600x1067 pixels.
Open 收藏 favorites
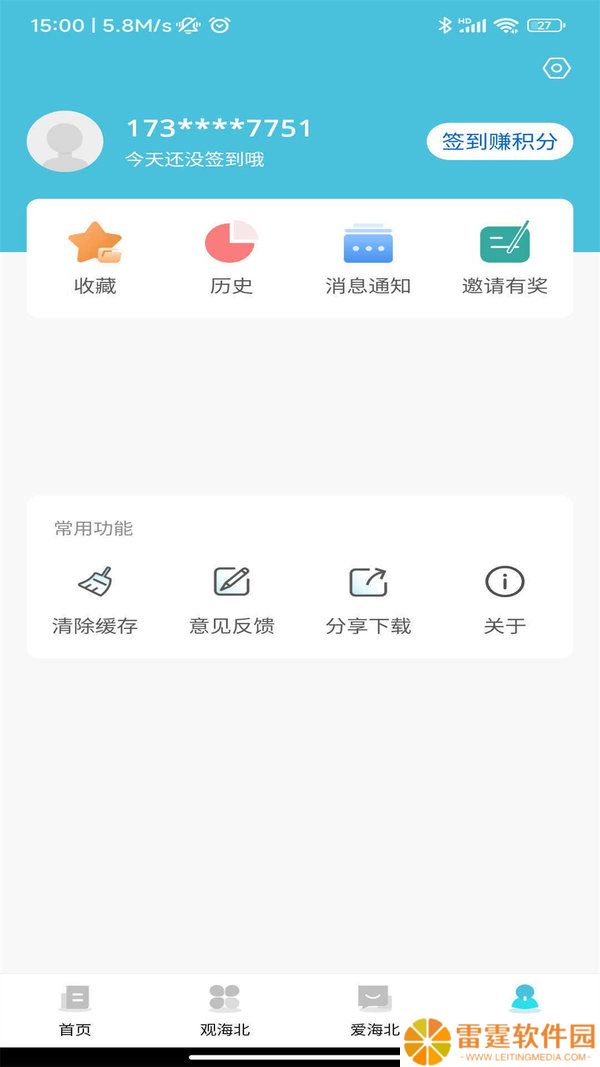(x=95, y=258)
